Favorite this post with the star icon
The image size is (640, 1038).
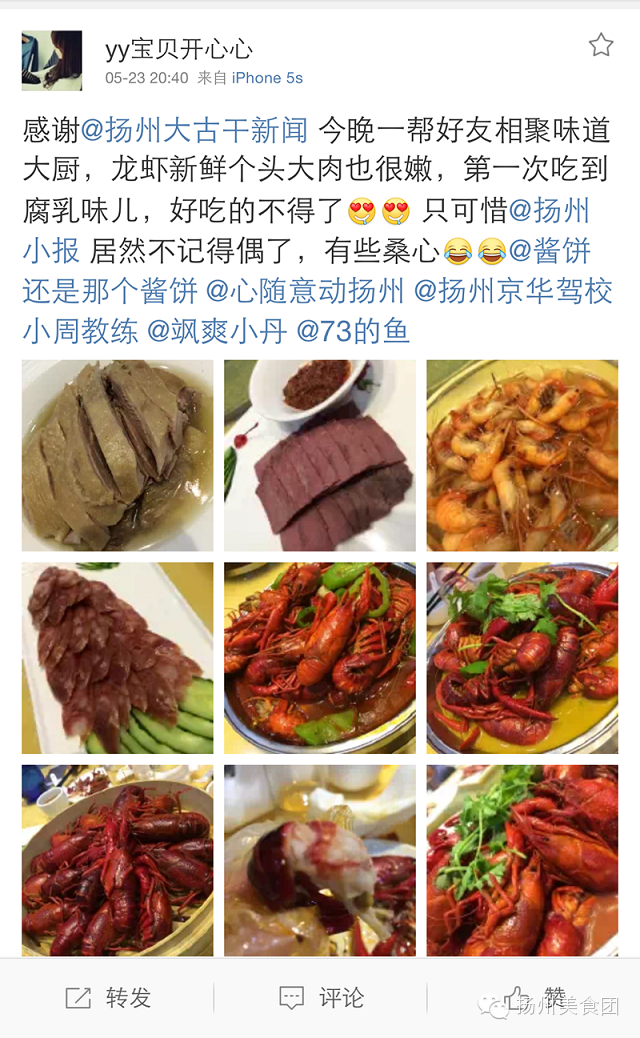click(600, 45)
